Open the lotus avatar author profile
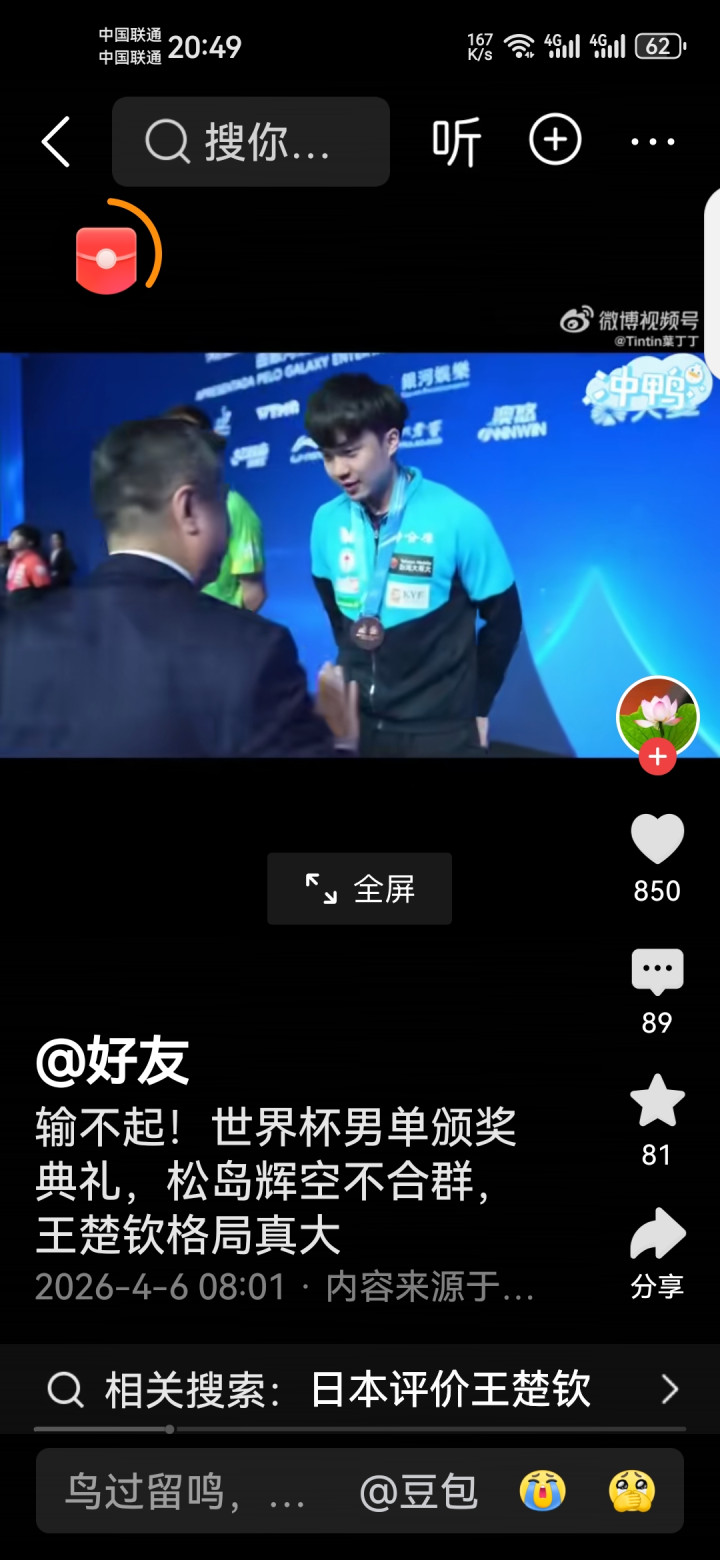 pyautogui.click(x=657, y=716)
